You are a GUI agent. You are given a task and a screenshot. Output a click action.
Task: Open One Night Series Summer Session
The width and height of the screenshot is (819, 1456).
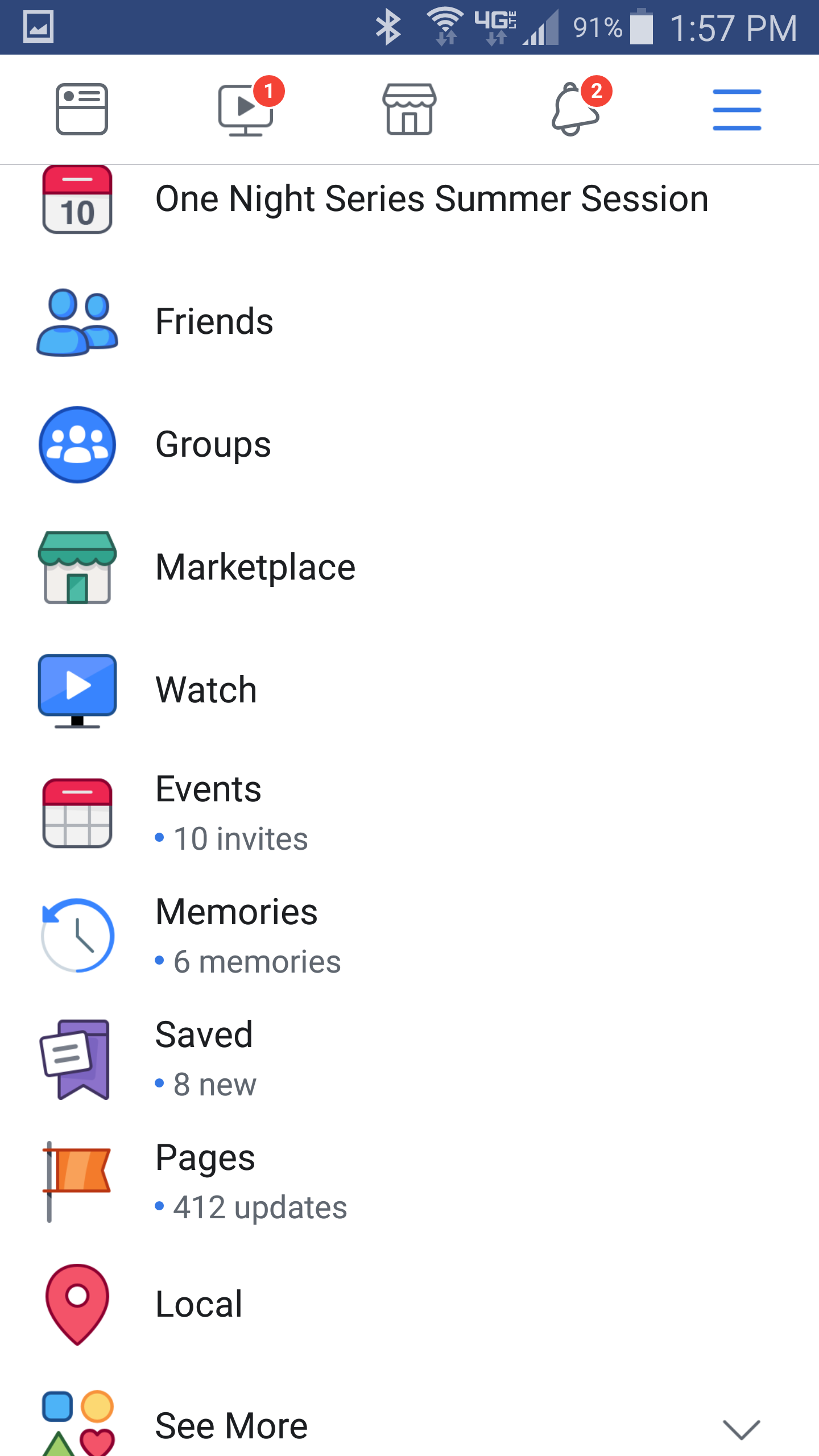point(431,199)
